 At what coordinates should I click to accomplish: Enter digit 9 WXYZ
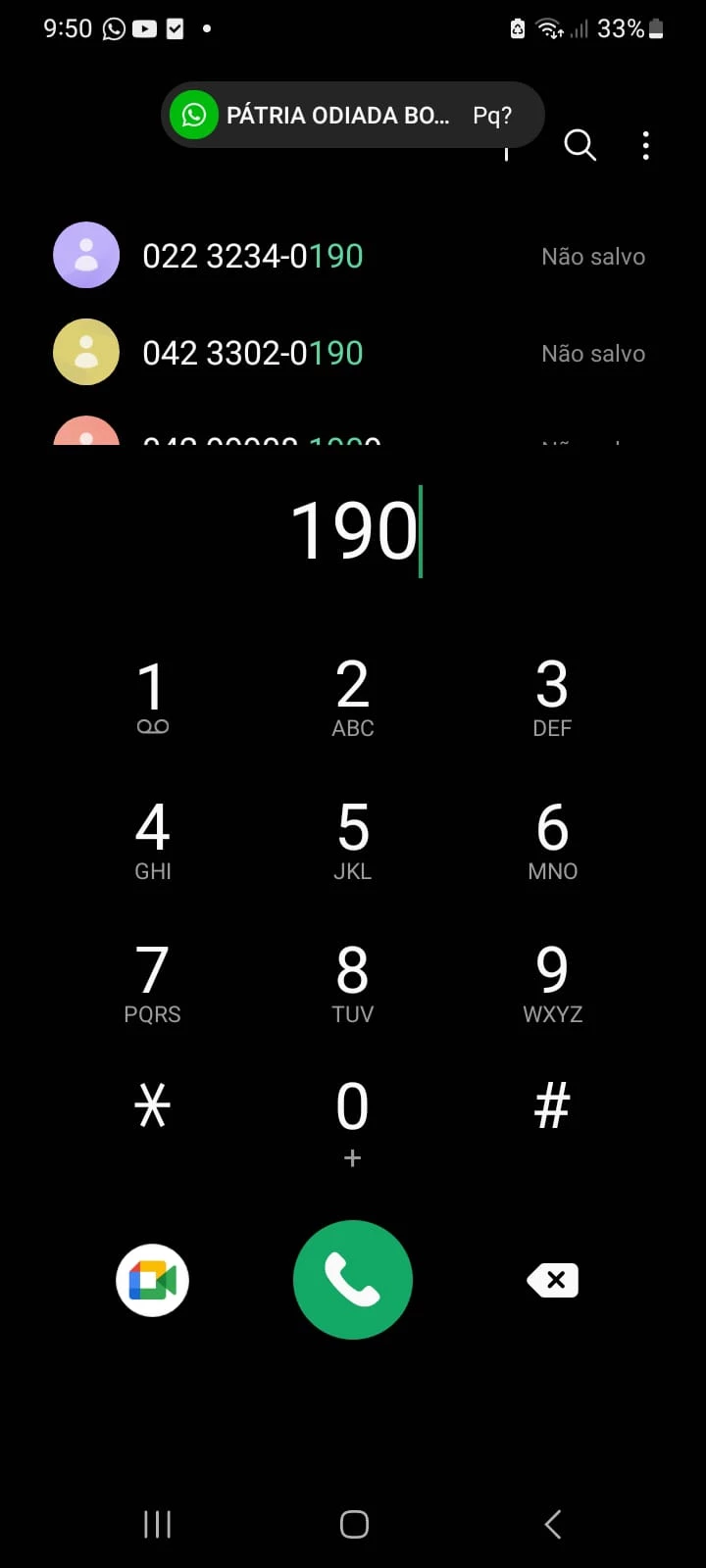tap(552, 982)
